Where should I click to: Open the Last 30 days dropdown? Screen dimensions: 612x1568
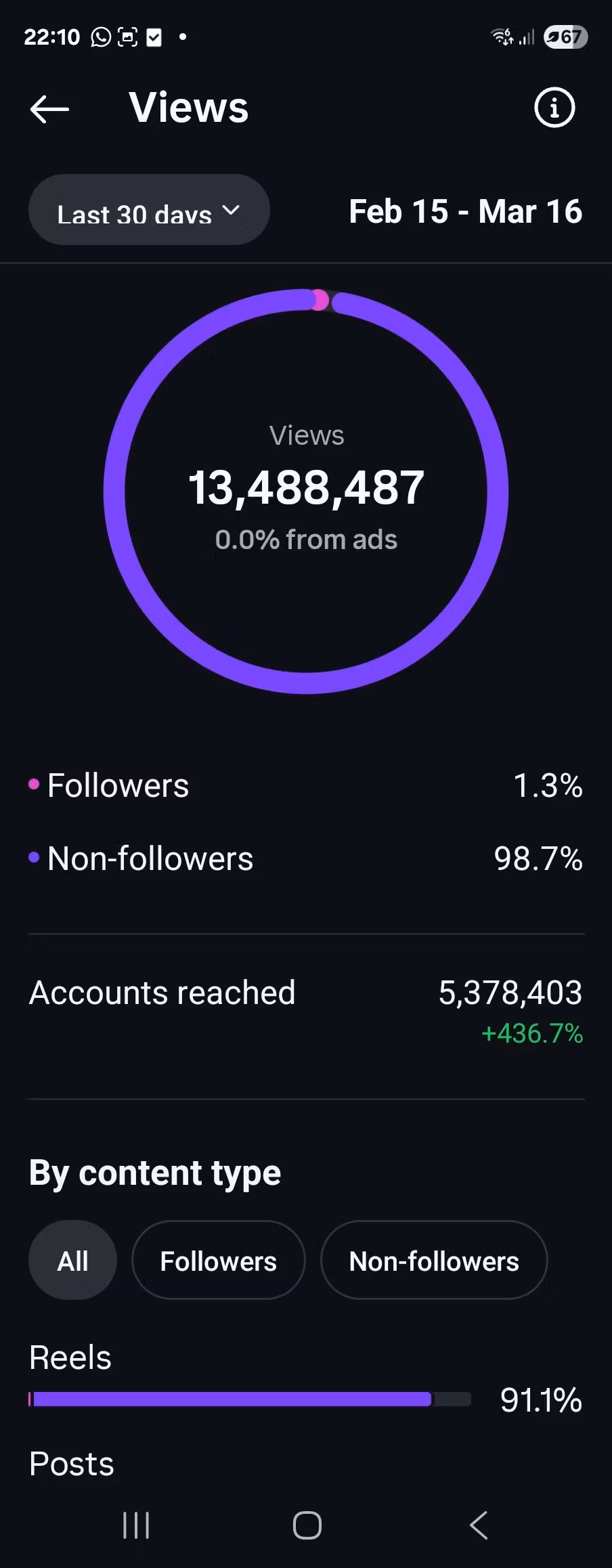tap(149, 211)
